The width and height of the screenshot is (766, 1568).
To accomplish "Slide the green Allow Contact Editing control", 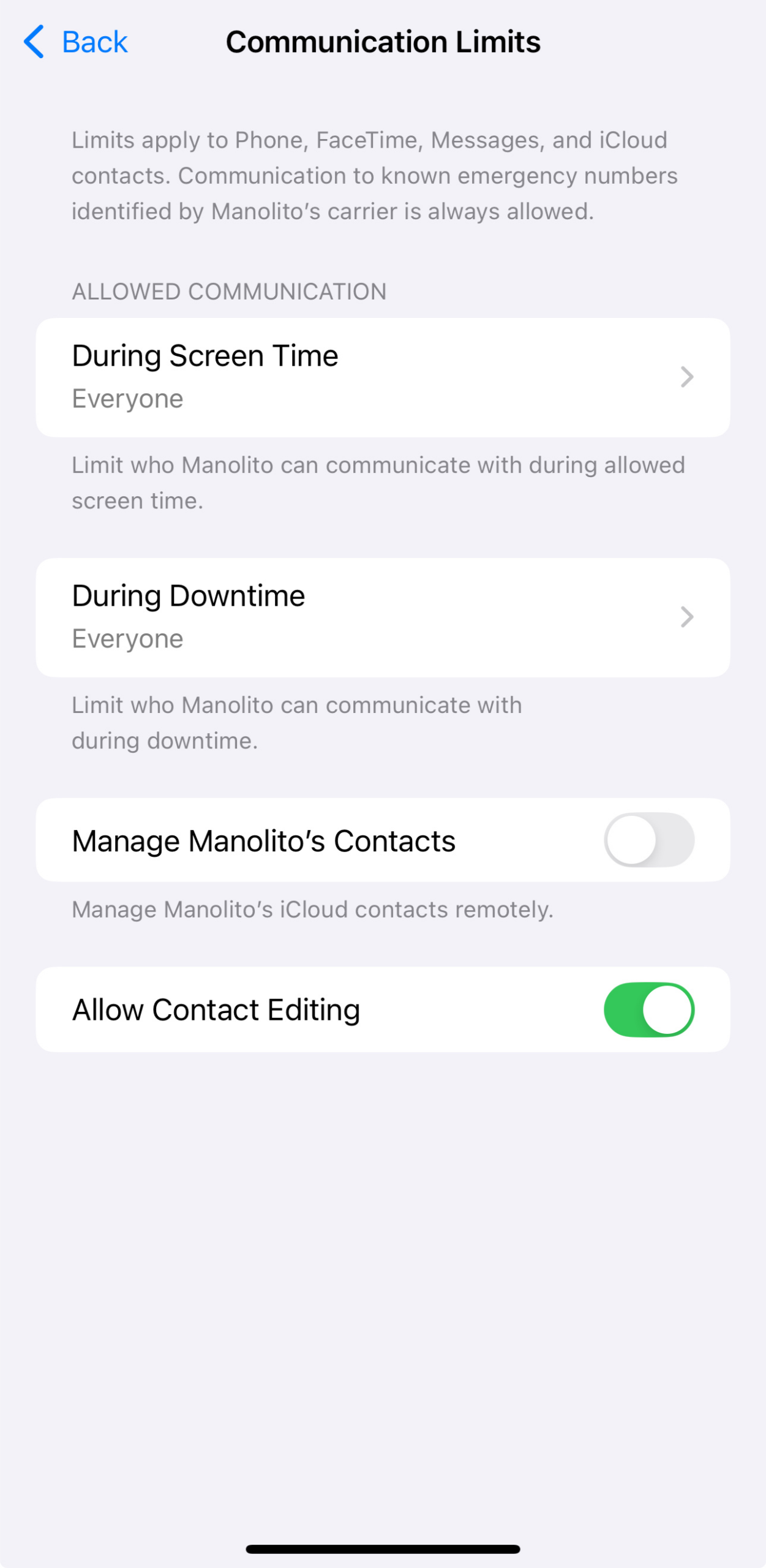I will 649,1009.
